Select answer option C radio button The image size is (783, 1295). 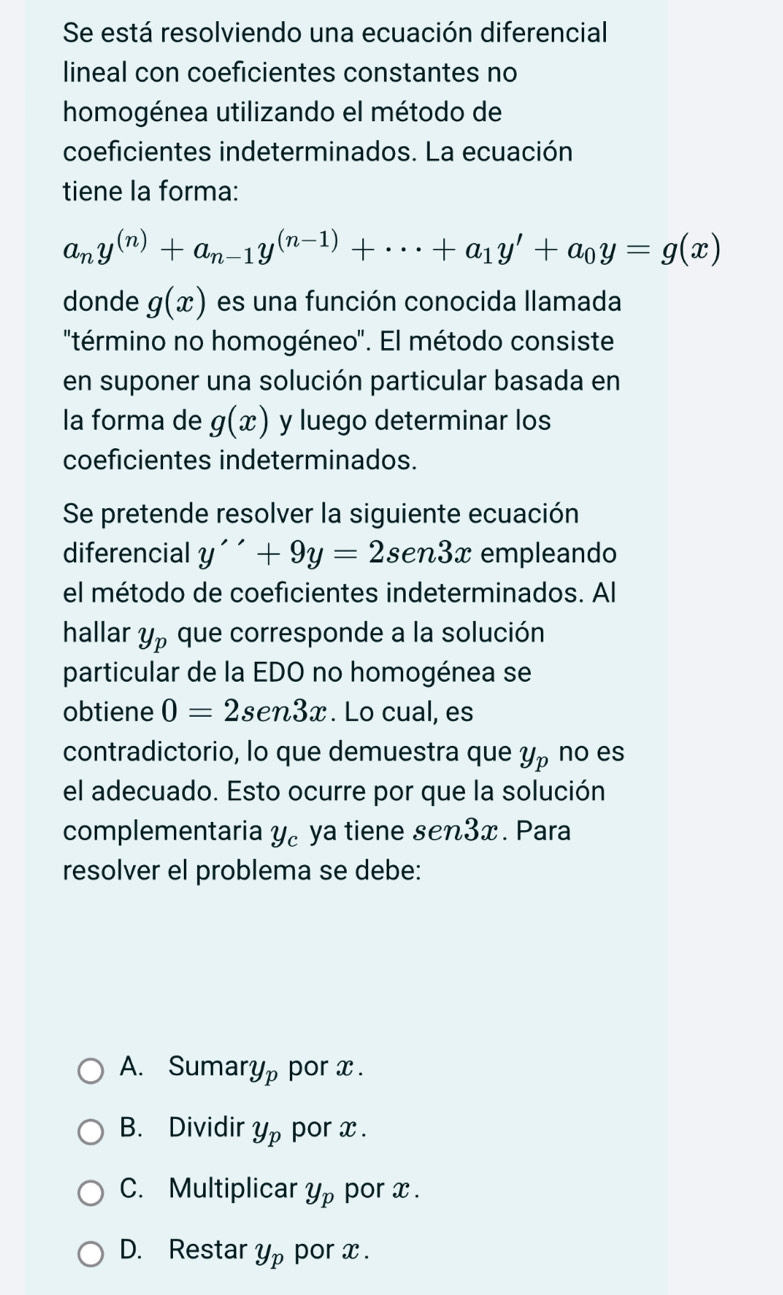[x=92, y=1191]
